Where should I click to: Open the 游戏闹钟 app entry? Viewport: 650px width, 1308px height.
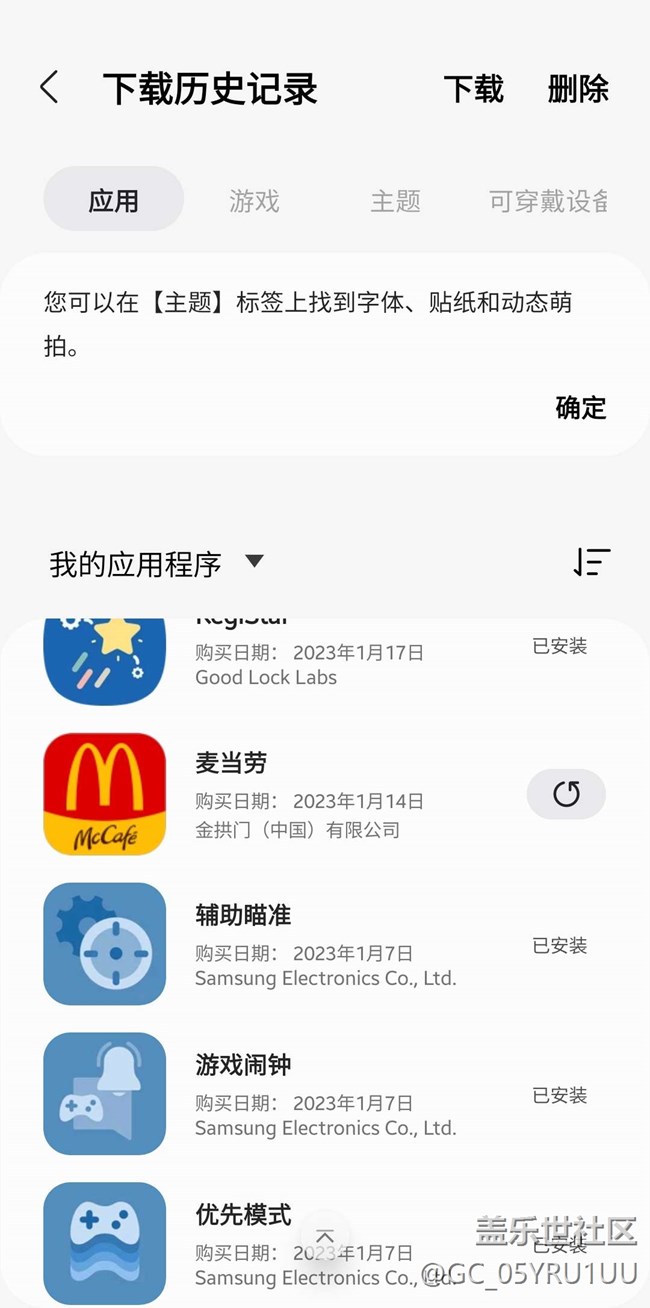[x=325, y=1094]
